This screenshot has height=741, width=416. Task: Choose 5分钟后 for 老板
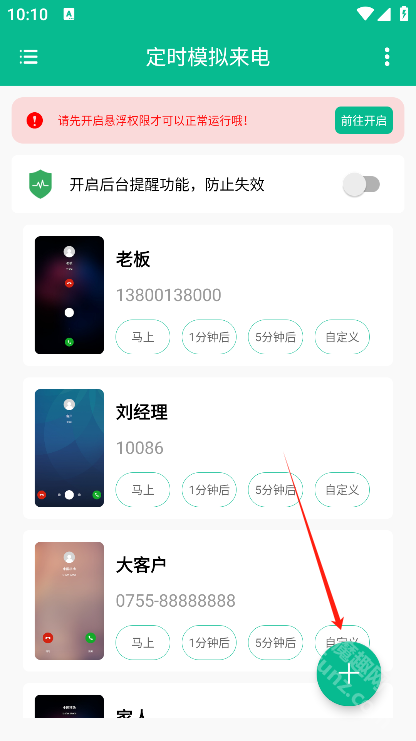coord(276,337)
